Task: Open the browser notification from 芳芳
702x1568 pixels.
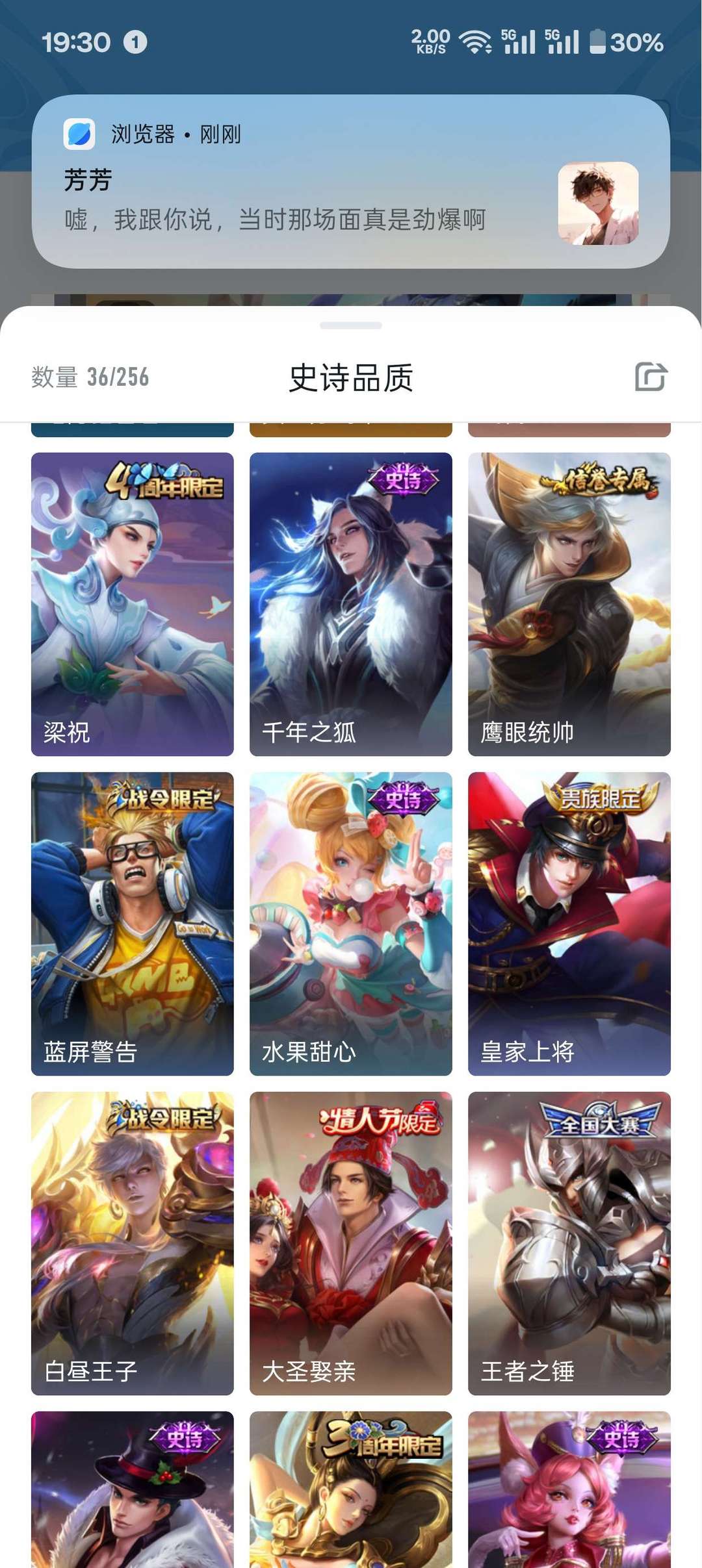Action: point(351,181)
